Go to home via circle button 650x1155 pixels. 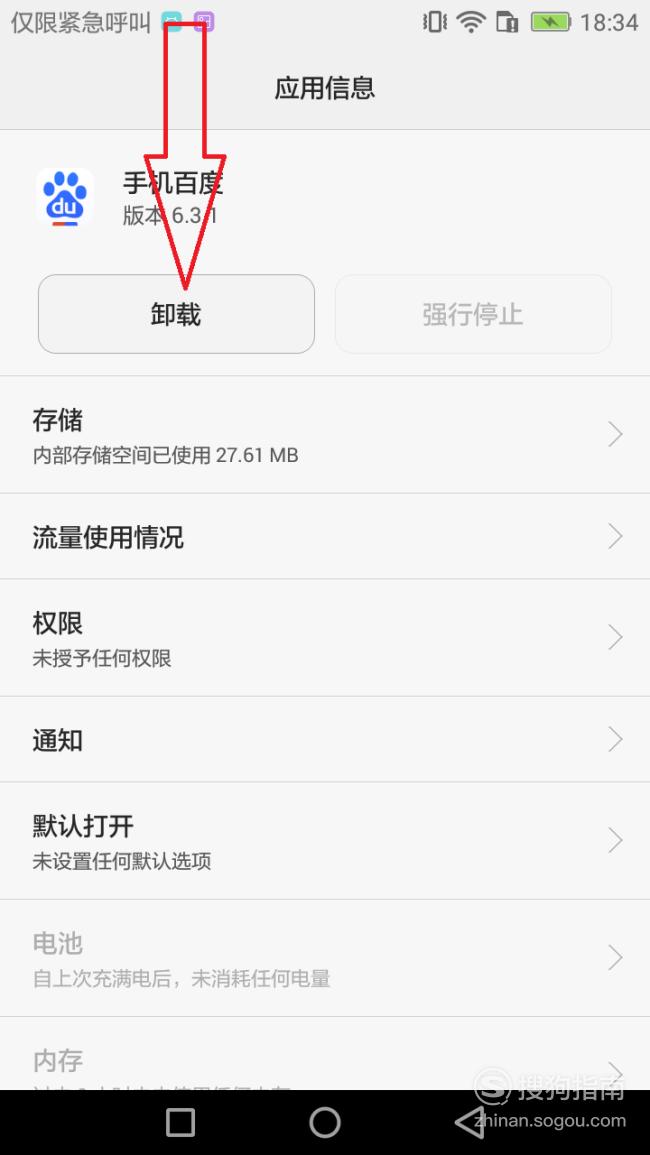pos(325,1123)
